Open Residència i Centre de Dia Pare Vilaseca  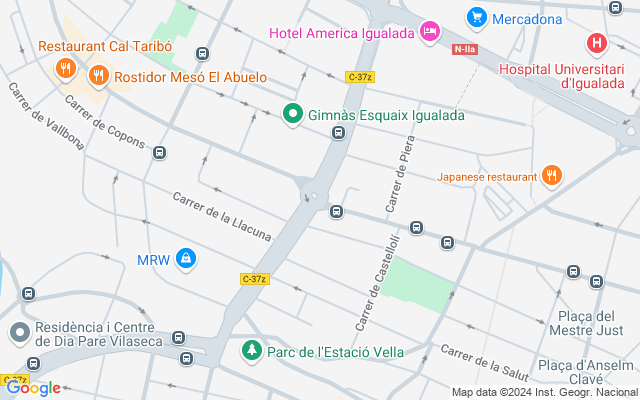pyautogui.click(x=18, y=333)
